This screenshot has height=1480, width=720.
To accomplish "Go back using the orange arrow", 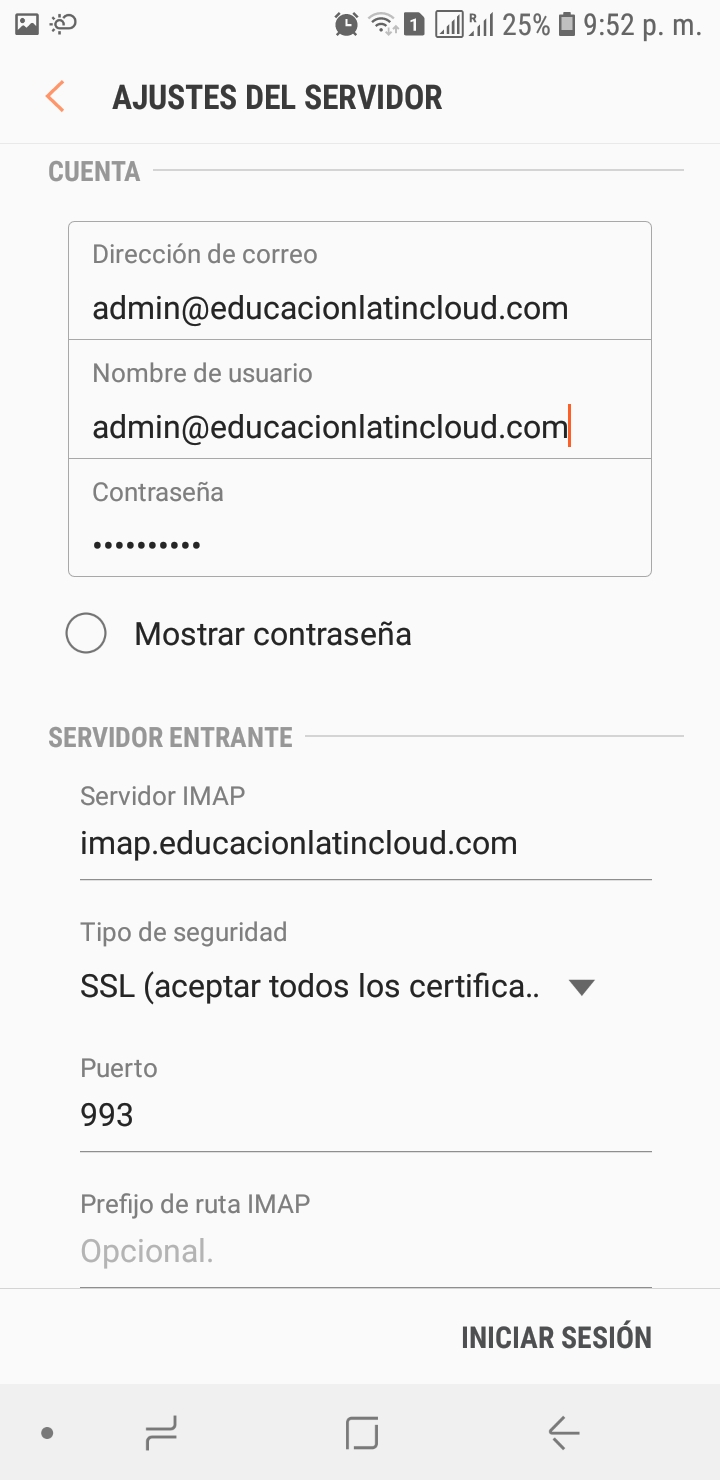I will click(55, 97).
